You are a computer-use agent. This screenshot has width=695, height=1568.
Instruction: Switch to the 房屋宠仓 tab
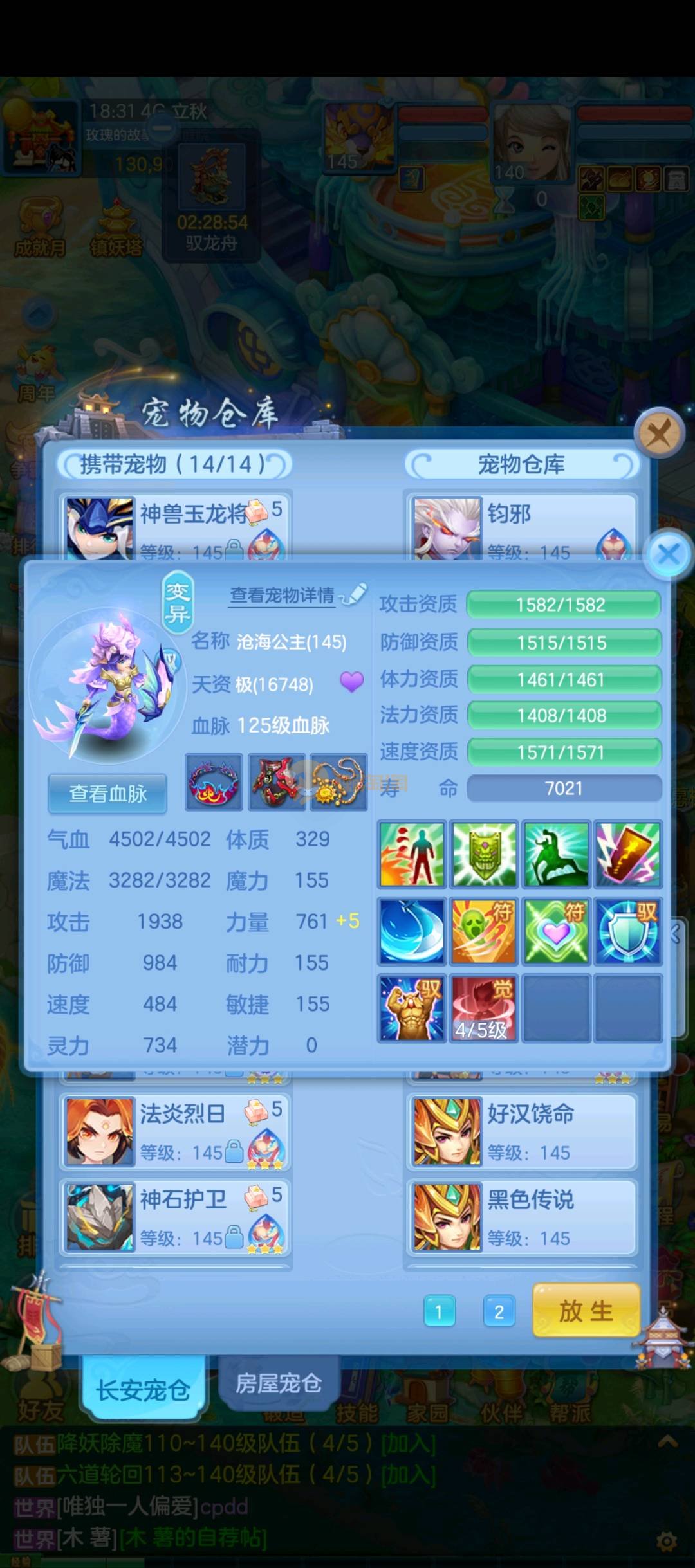click(278, 1382)
